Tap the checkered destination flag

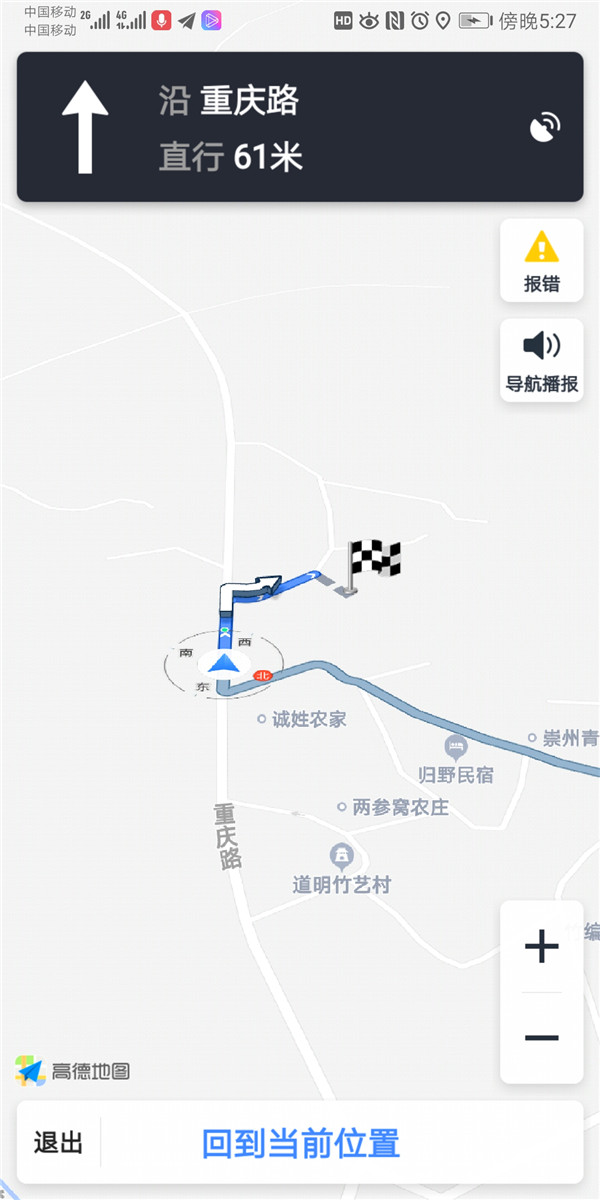tap(369, 566)
